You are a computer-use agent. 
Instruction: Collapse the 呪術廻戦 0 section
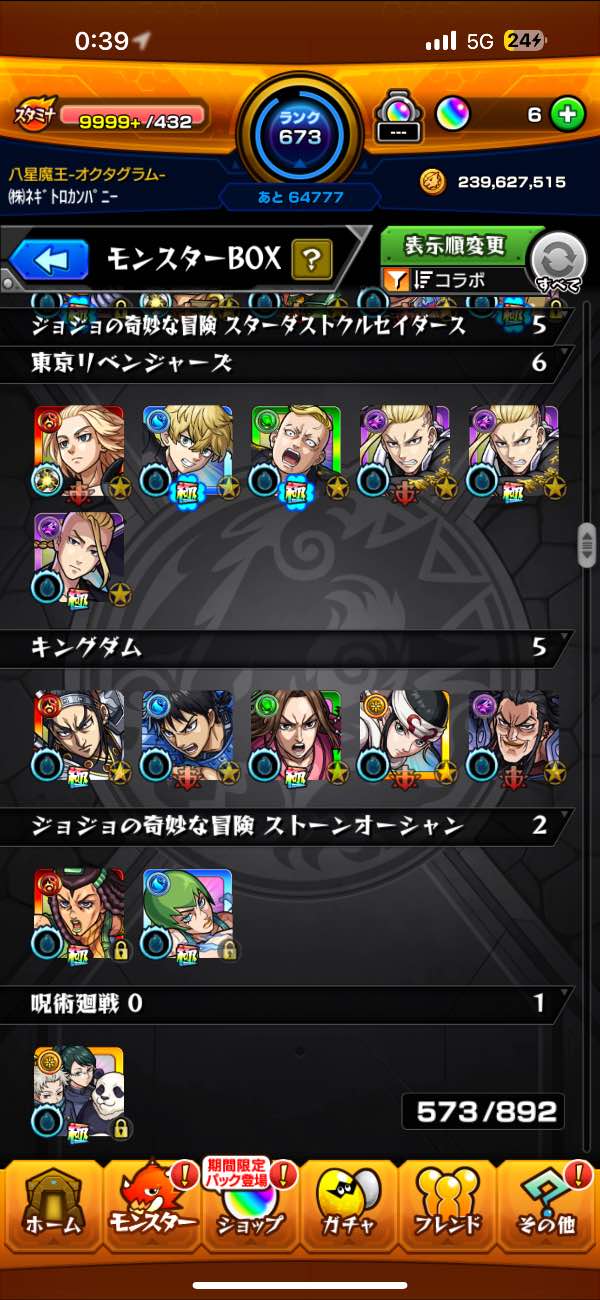pyautogui.click(x=290, y=1004)
